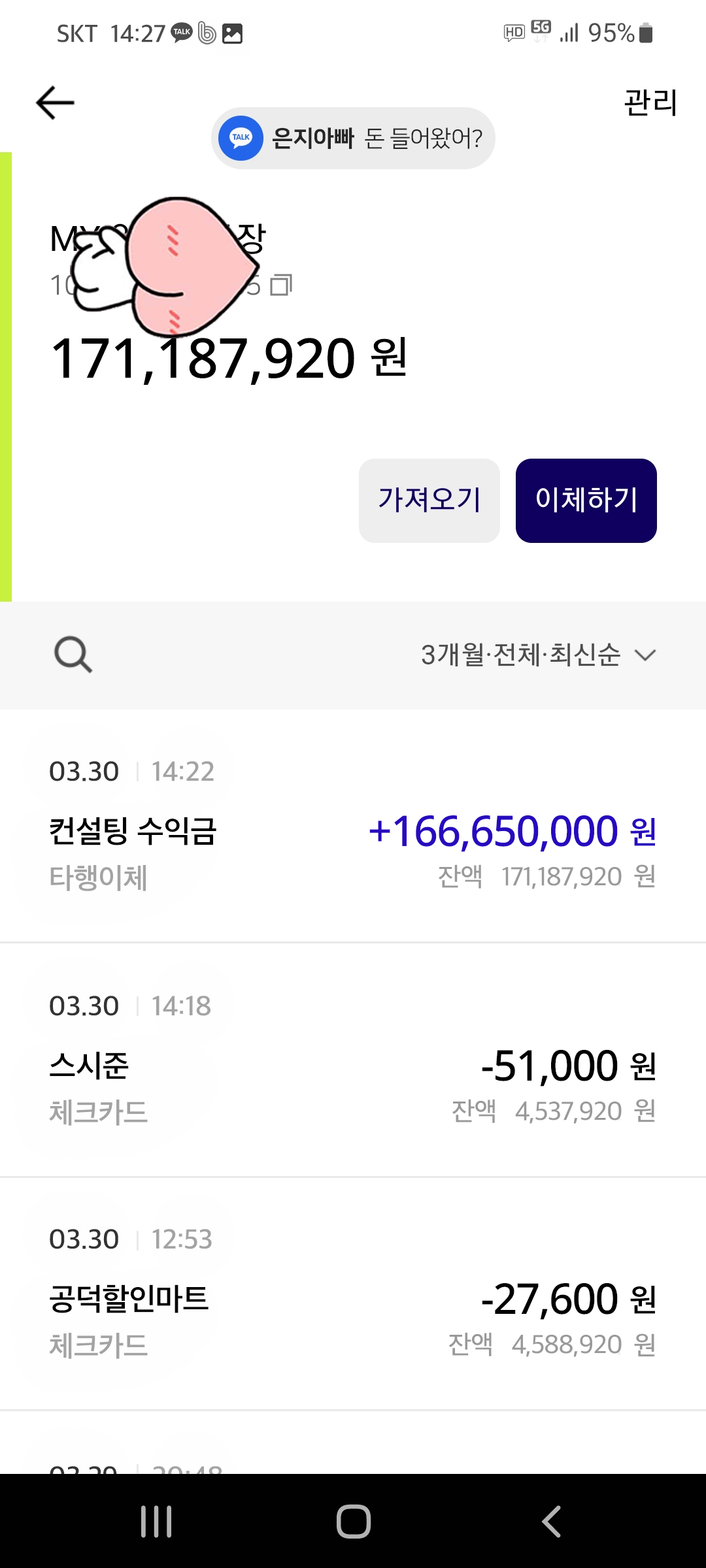706x1568 pixels.
Task: Open the KakaoTalk notification from 은지아빠
Action: point(353,138)
